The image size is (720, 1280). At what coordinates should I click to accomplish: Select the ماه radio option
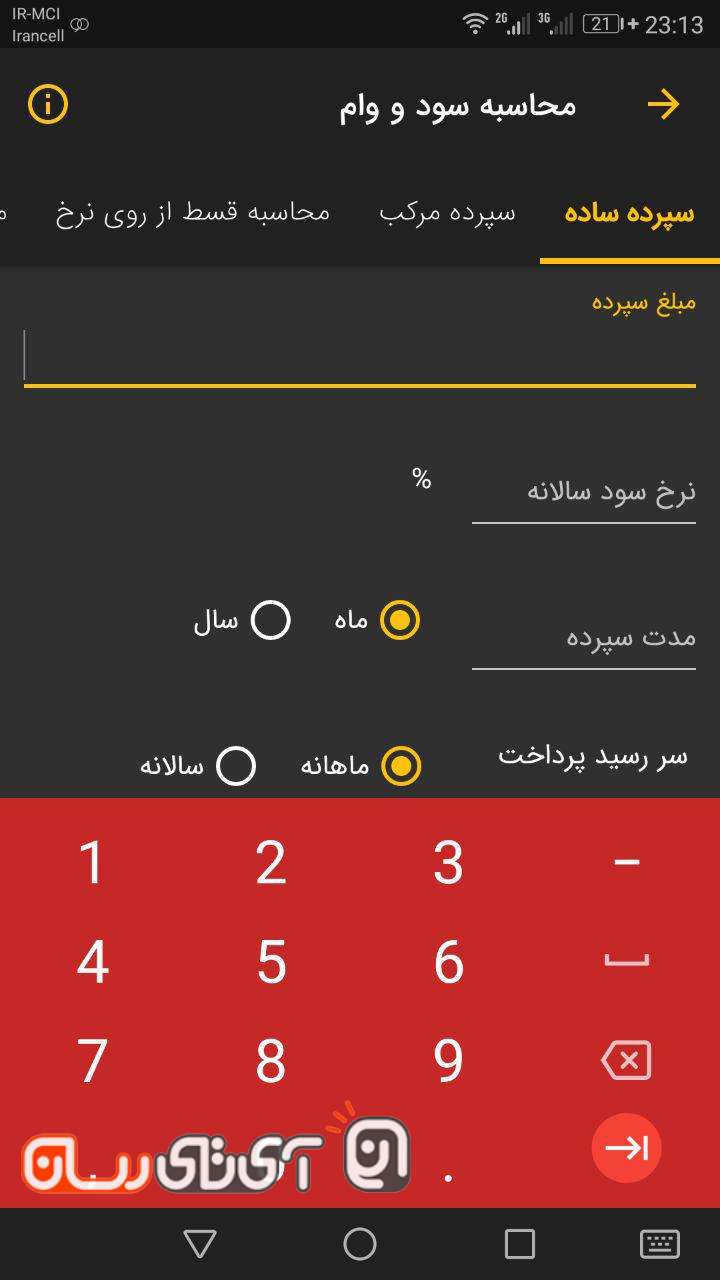pyautogui.click(x=400, y=620)
